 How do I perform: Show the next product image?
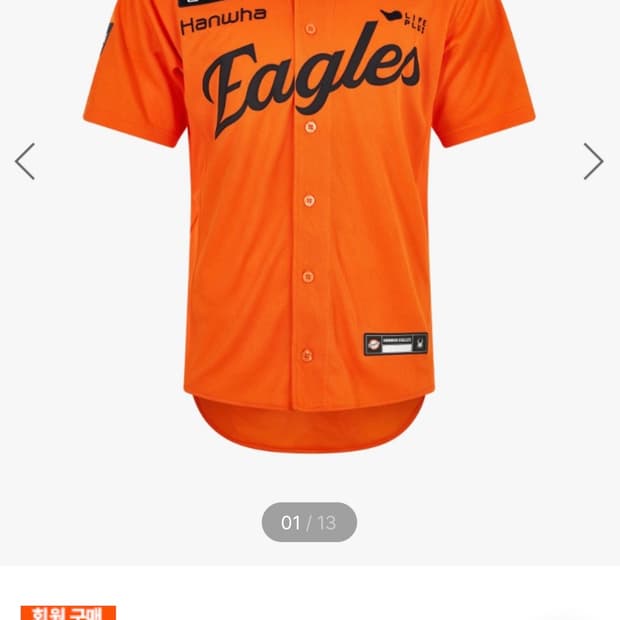593,161
